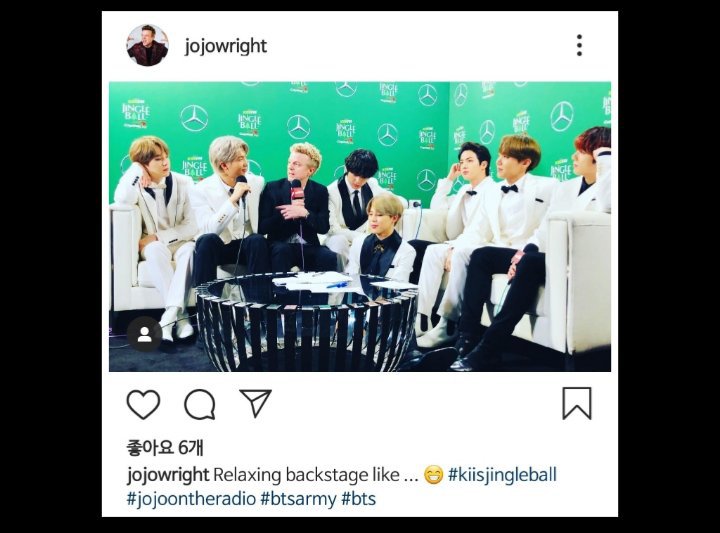Open comments with the speech bubble icon

(200, 404)
